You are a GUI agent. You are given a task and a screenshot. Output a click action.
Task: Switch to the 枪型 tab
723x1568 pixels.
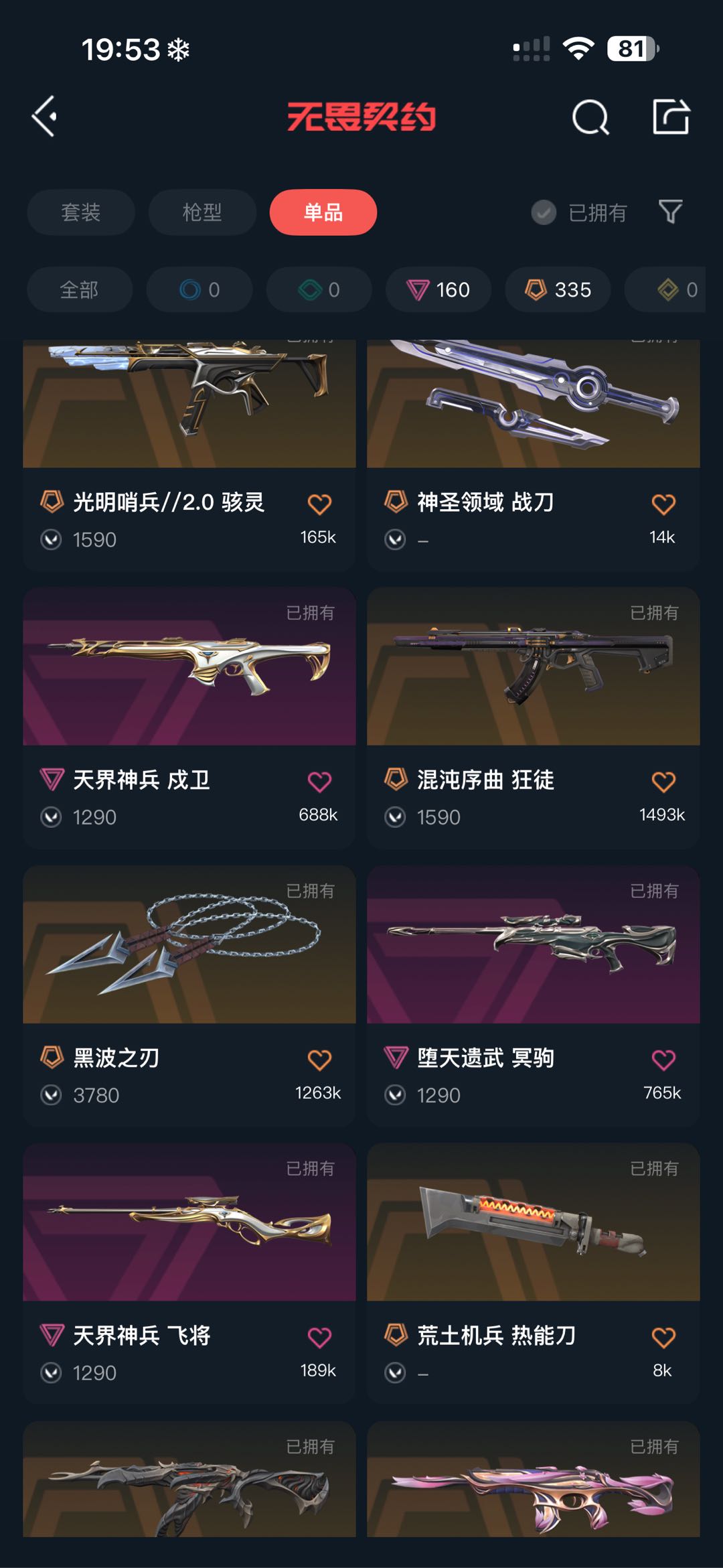coord(202,212)
